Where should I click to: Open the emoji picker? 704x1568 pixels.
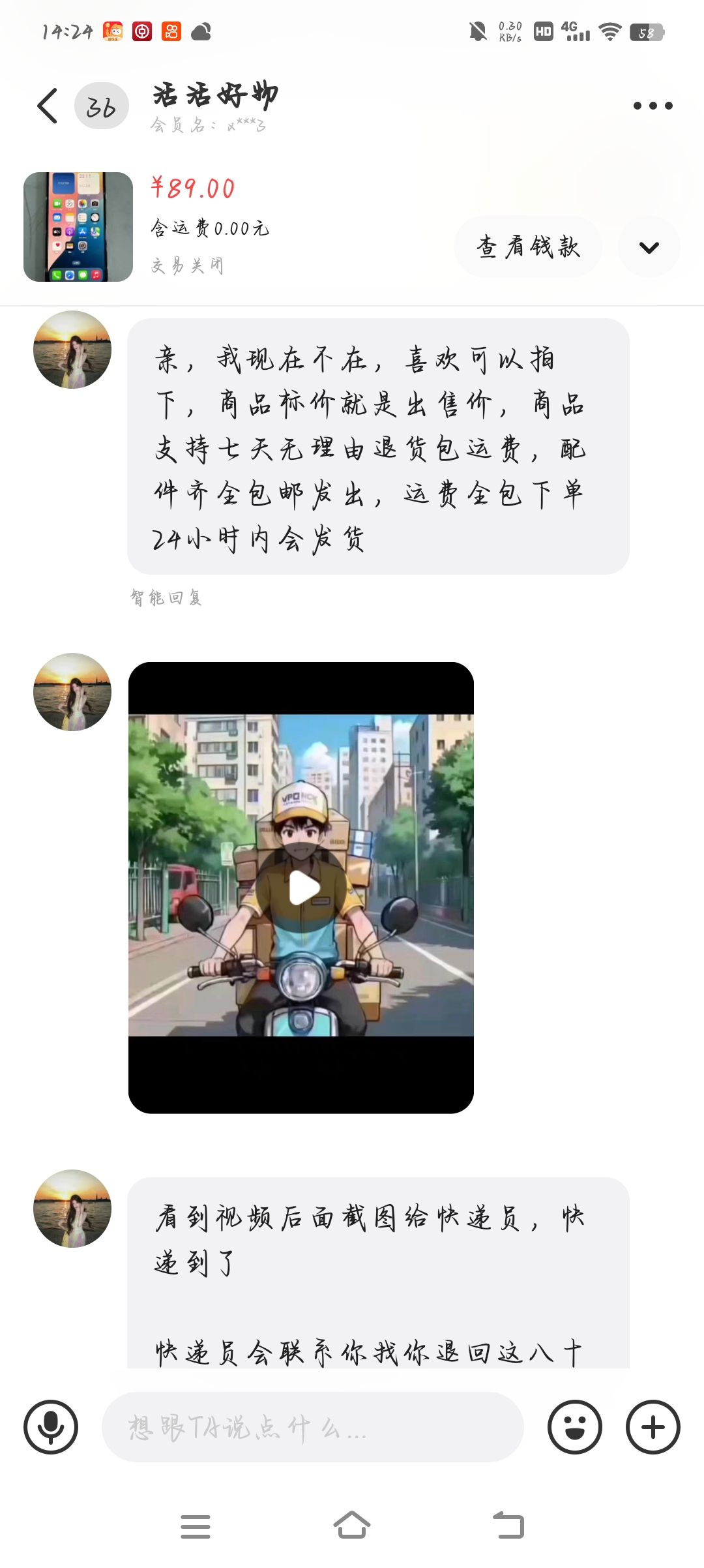coord(574,1427)
